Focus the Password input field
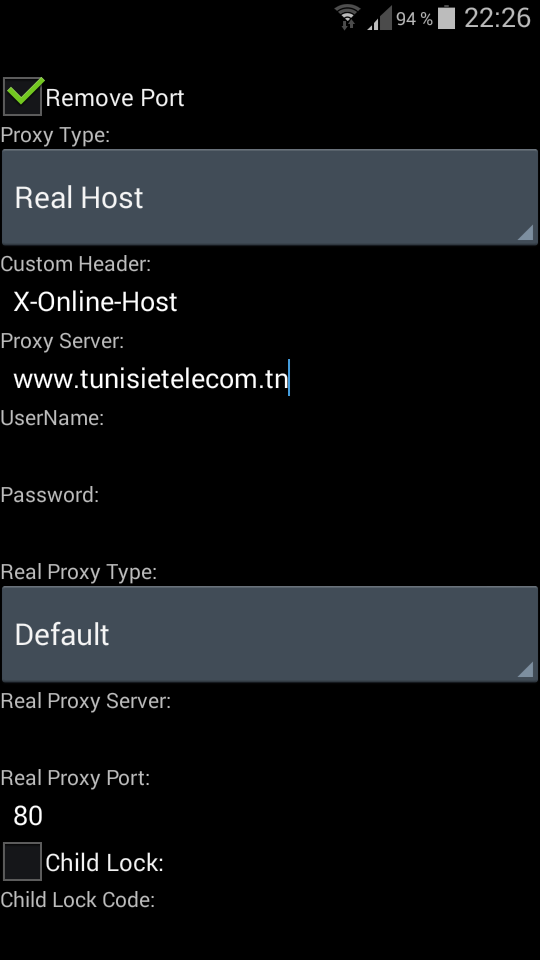 [x=270, y=533]
